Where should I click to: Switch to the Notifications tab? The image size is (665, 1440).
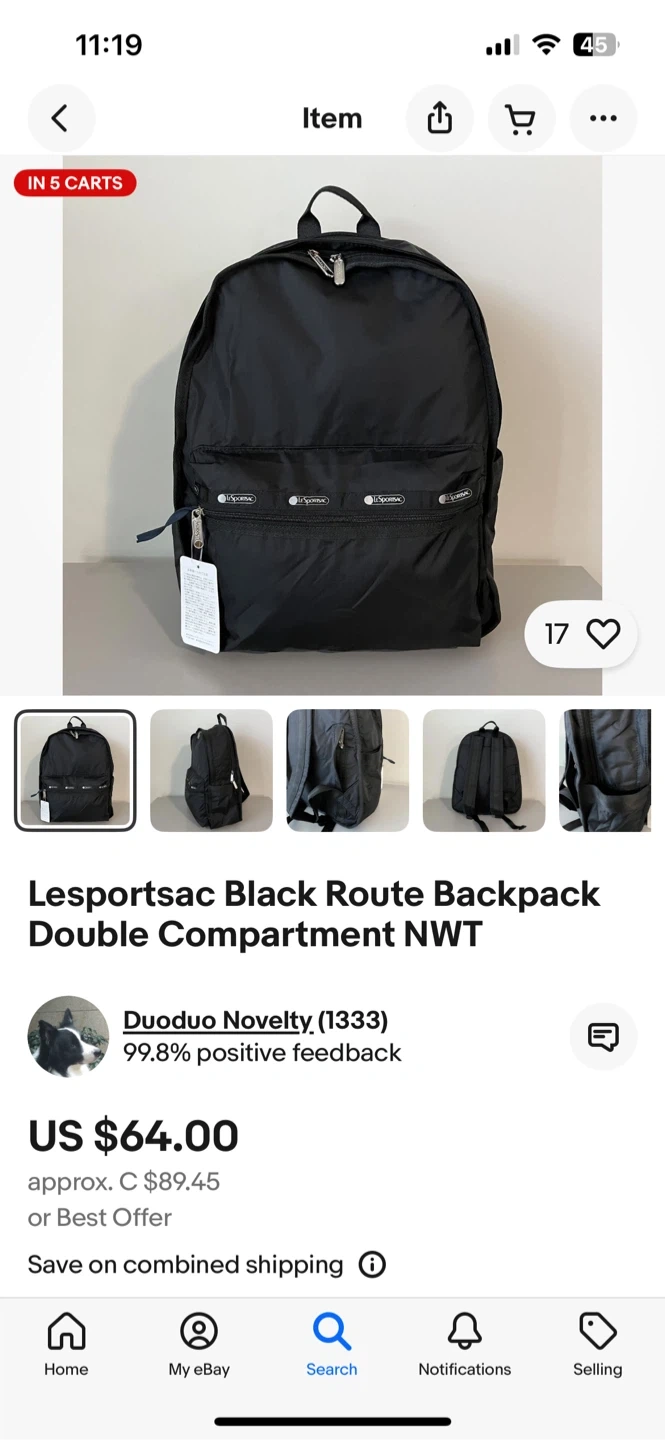coord(464,1345)
